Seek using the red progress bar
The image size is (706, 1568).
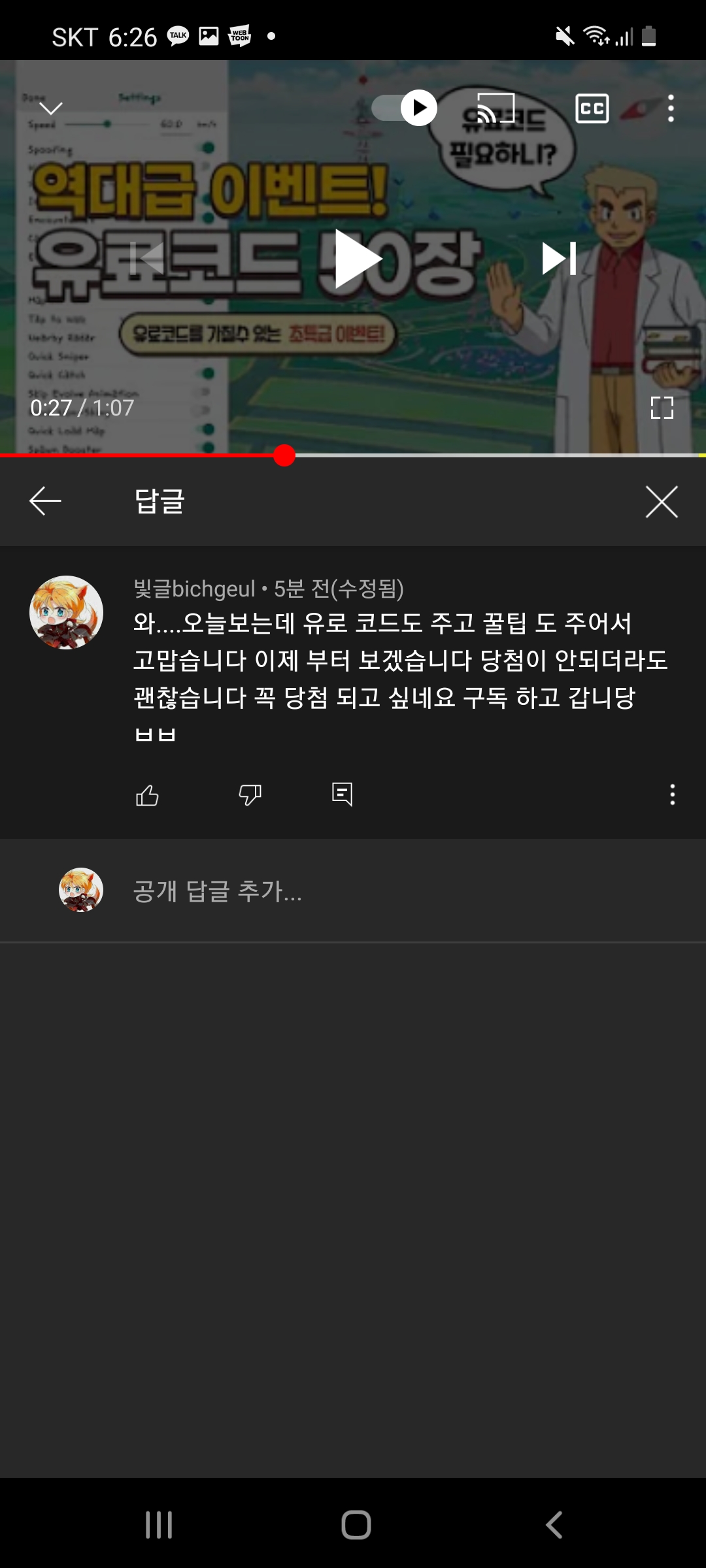click(x=284, y=455)
